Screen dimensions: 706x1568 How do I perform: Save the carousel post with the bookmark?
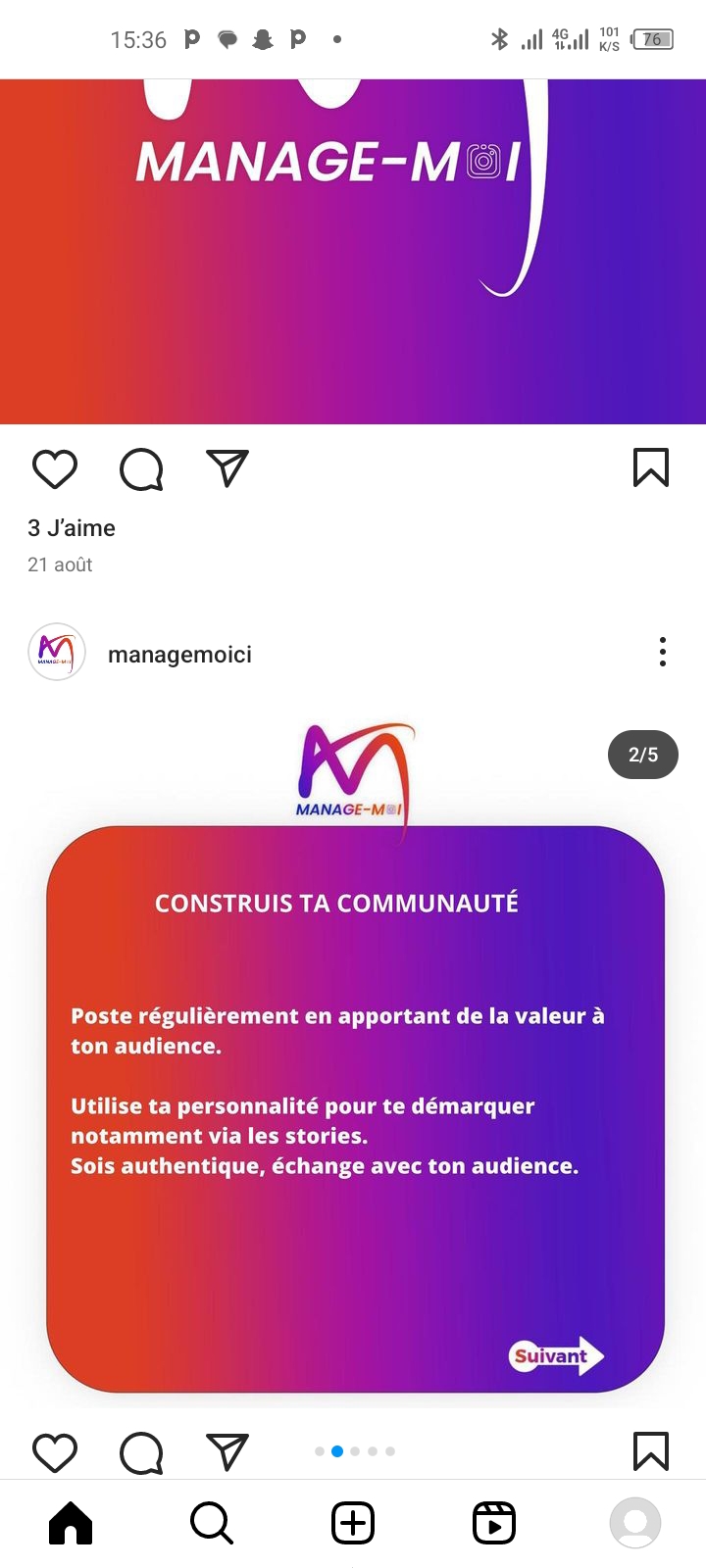651,1451
